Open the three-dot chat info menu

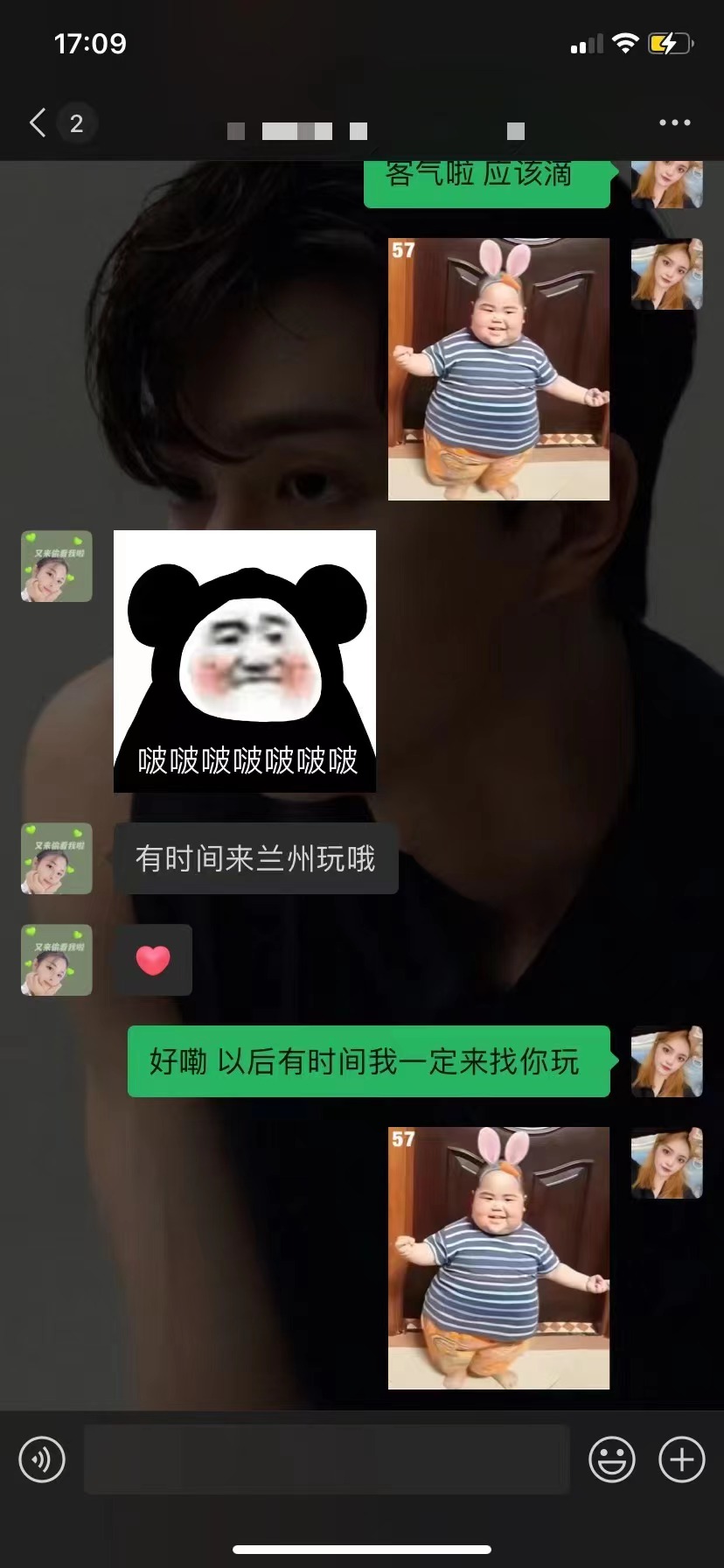[x=674, y=123]
